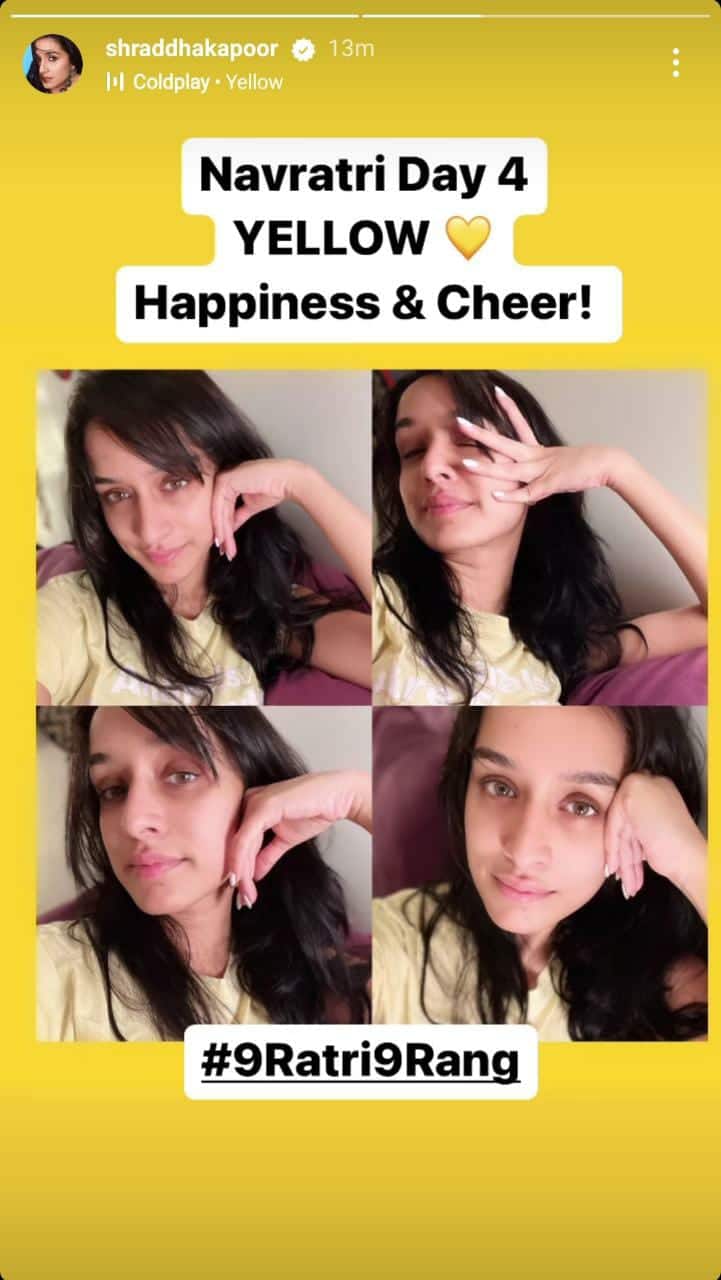The image size is (721, 1280).
Task: Tap the #9Ratri9Rang hashtag sticker
Action: tap(360, 1062)
